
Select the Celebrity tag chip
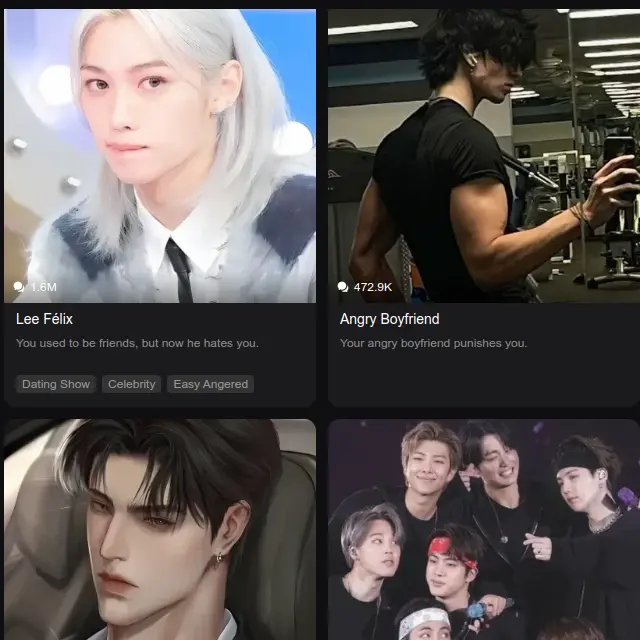[x=131, y=384]
